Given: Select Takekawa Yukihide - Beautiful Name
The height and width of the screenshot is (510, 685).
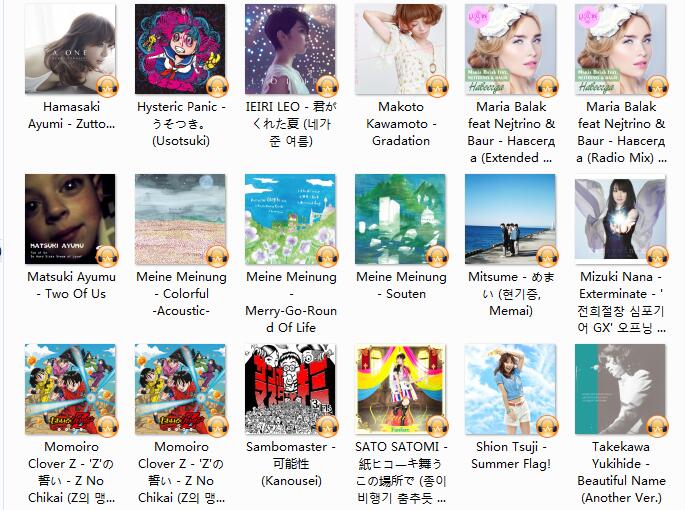Looking at the screenshot, I should [x=621, y=389].
